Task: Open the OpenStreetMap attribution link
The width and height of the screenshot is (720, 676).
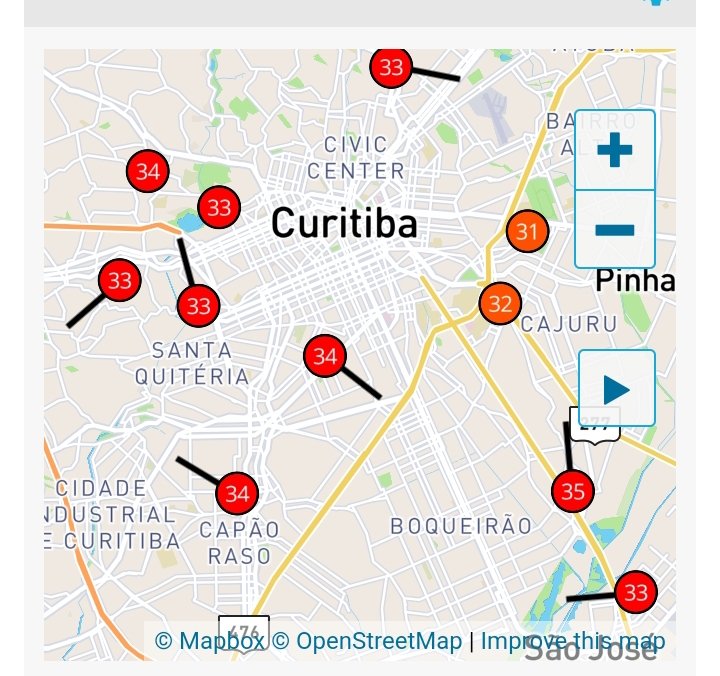Action: tap(367, 641)
